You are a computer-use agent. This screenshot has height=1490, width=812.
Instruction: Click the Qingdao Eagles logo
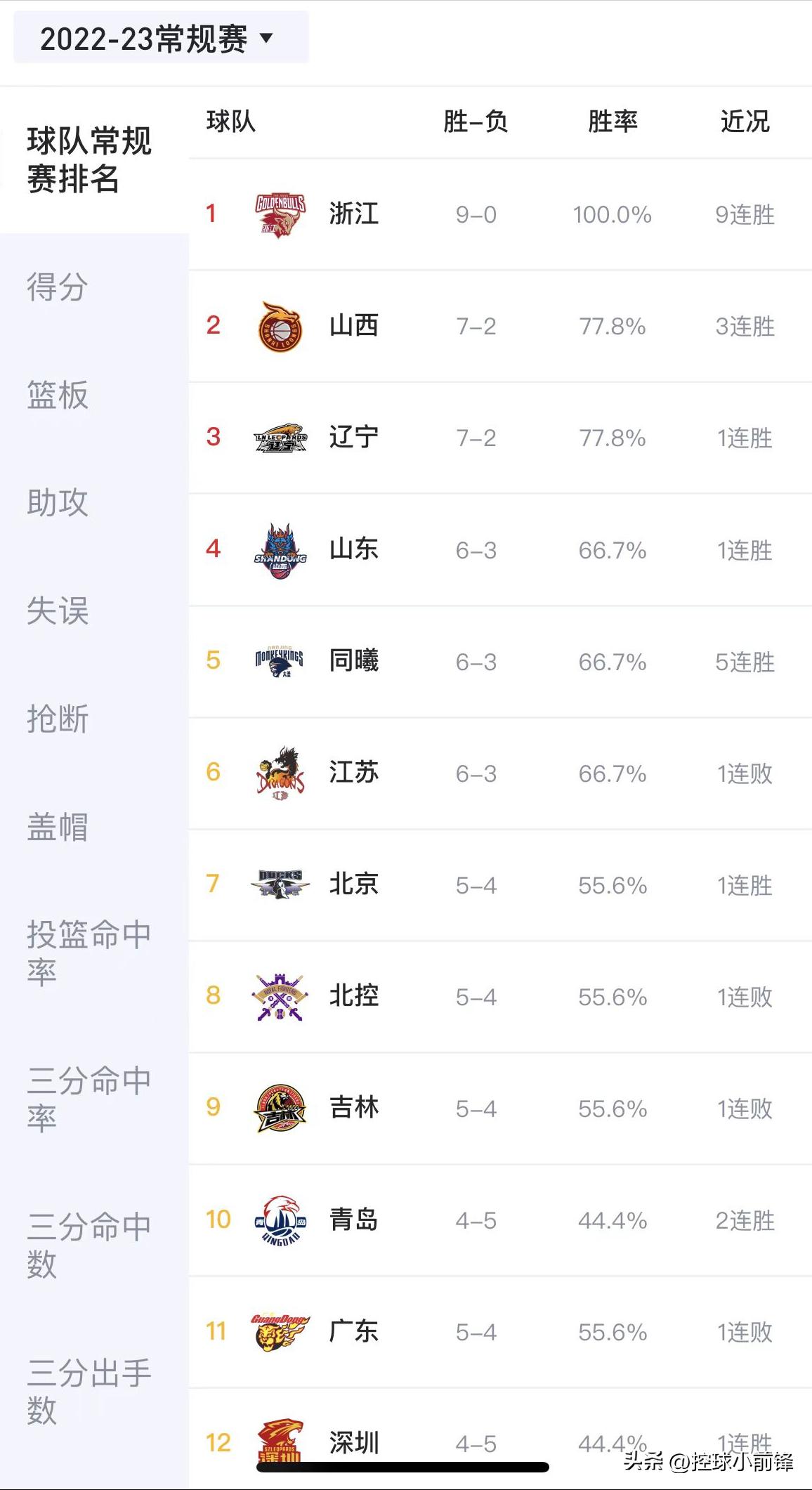point(280,1218)
